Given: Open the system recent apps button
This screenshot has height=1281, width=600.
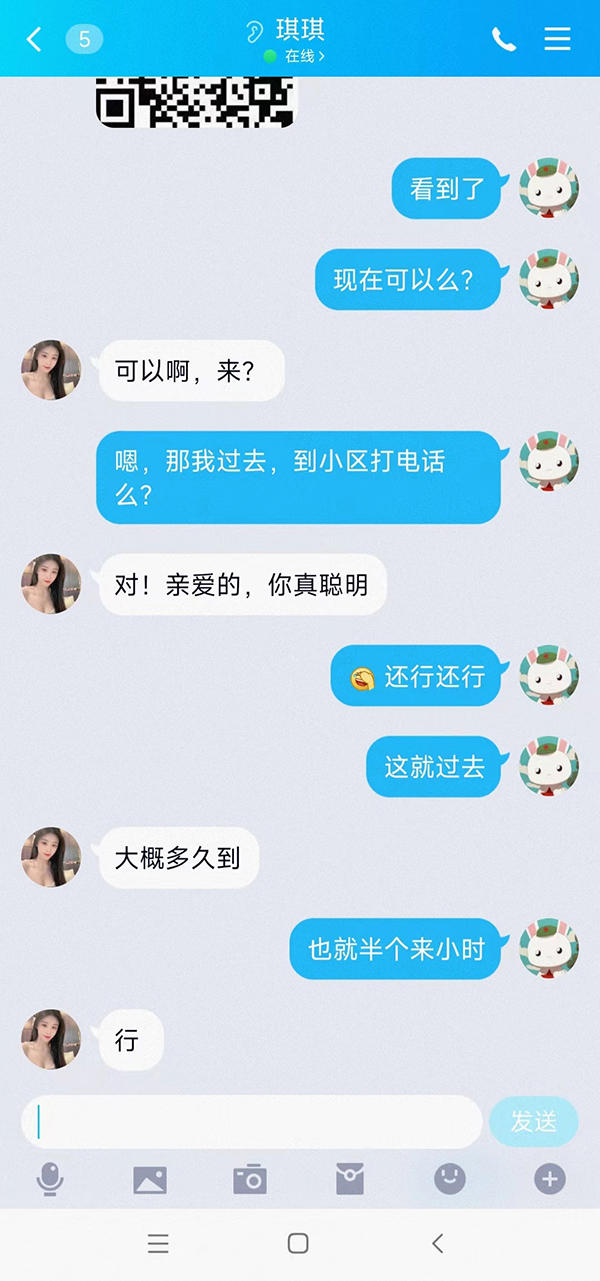Looking at the screenshot, I should click(158, 1243).
